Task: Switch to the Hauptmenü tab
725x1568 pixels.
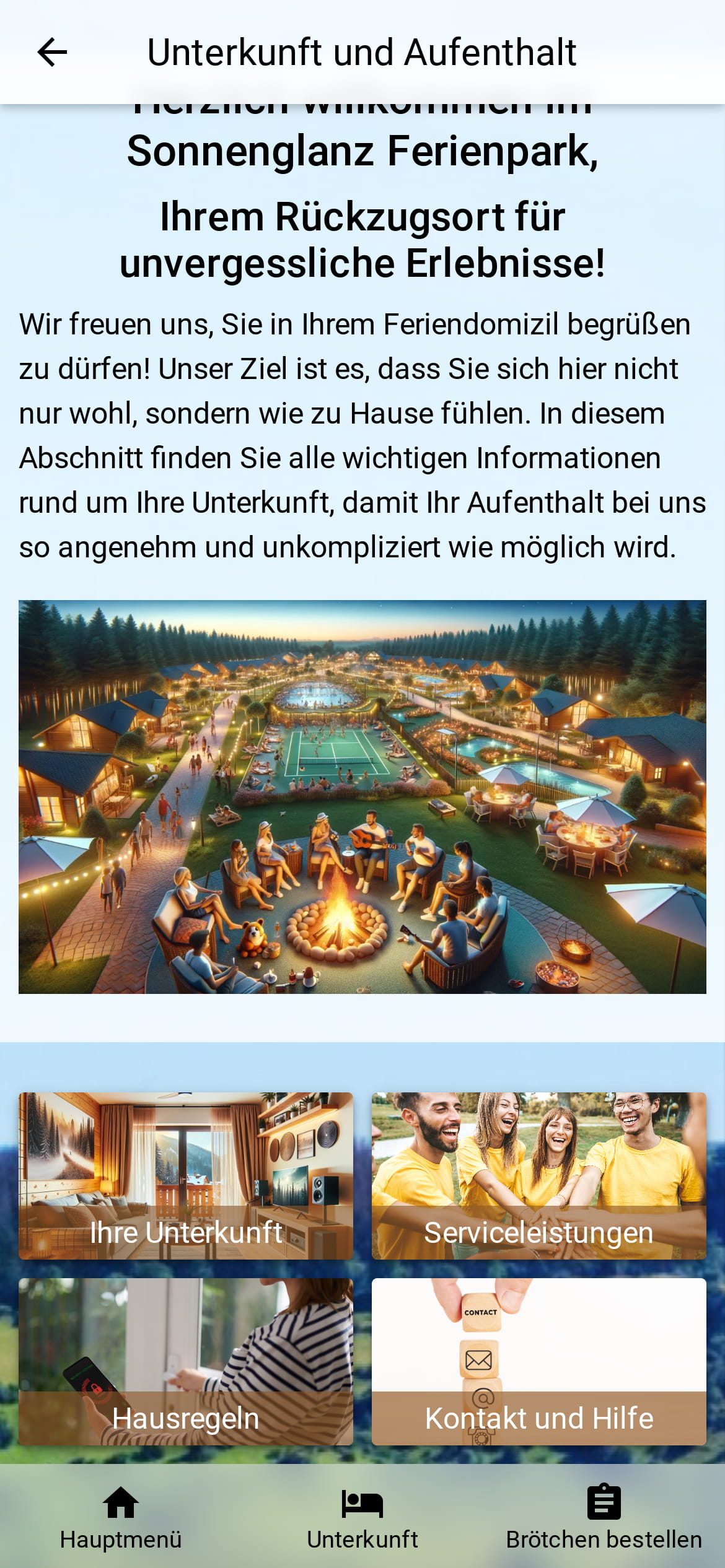Action: point(121,1517)
